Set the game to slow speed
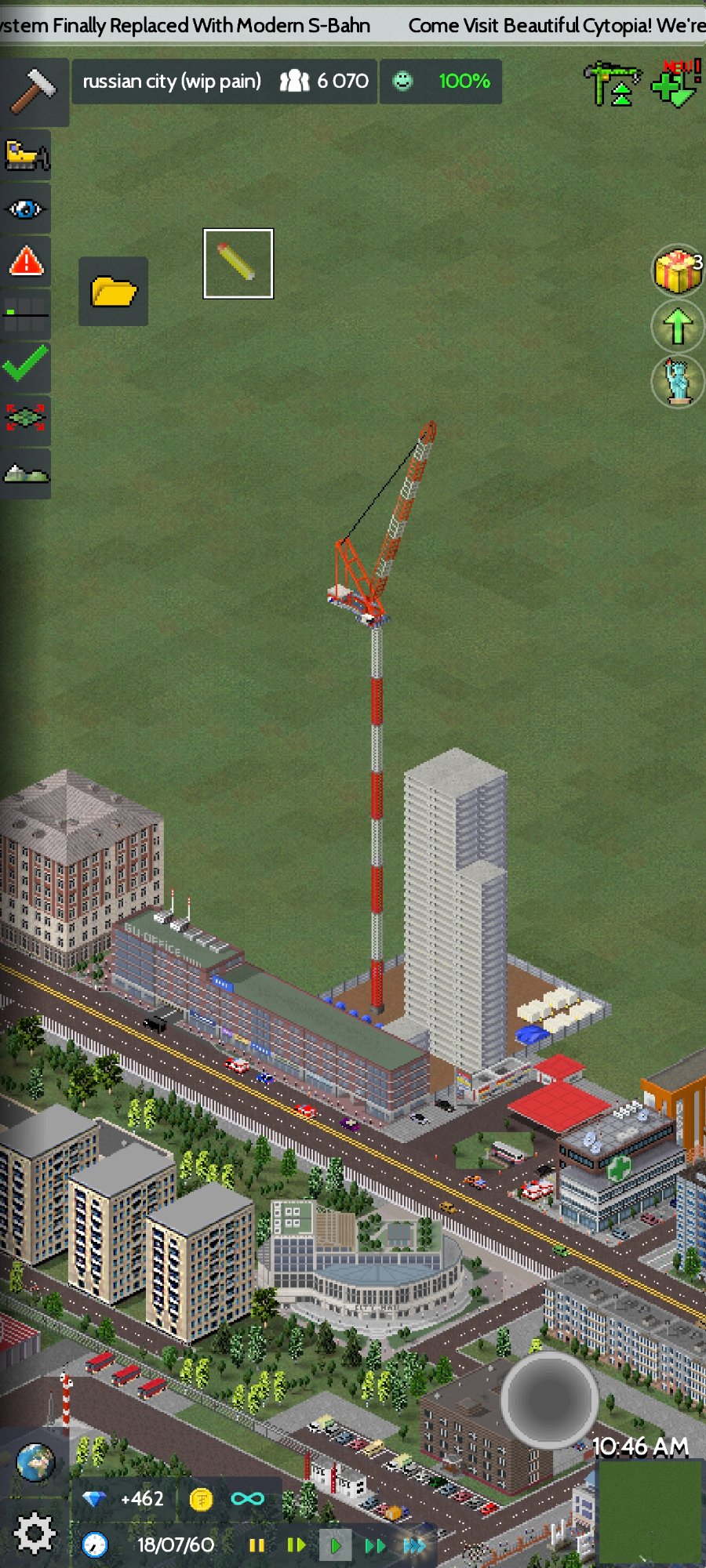Screen dimensions: 706x1568 [296, 1545]
